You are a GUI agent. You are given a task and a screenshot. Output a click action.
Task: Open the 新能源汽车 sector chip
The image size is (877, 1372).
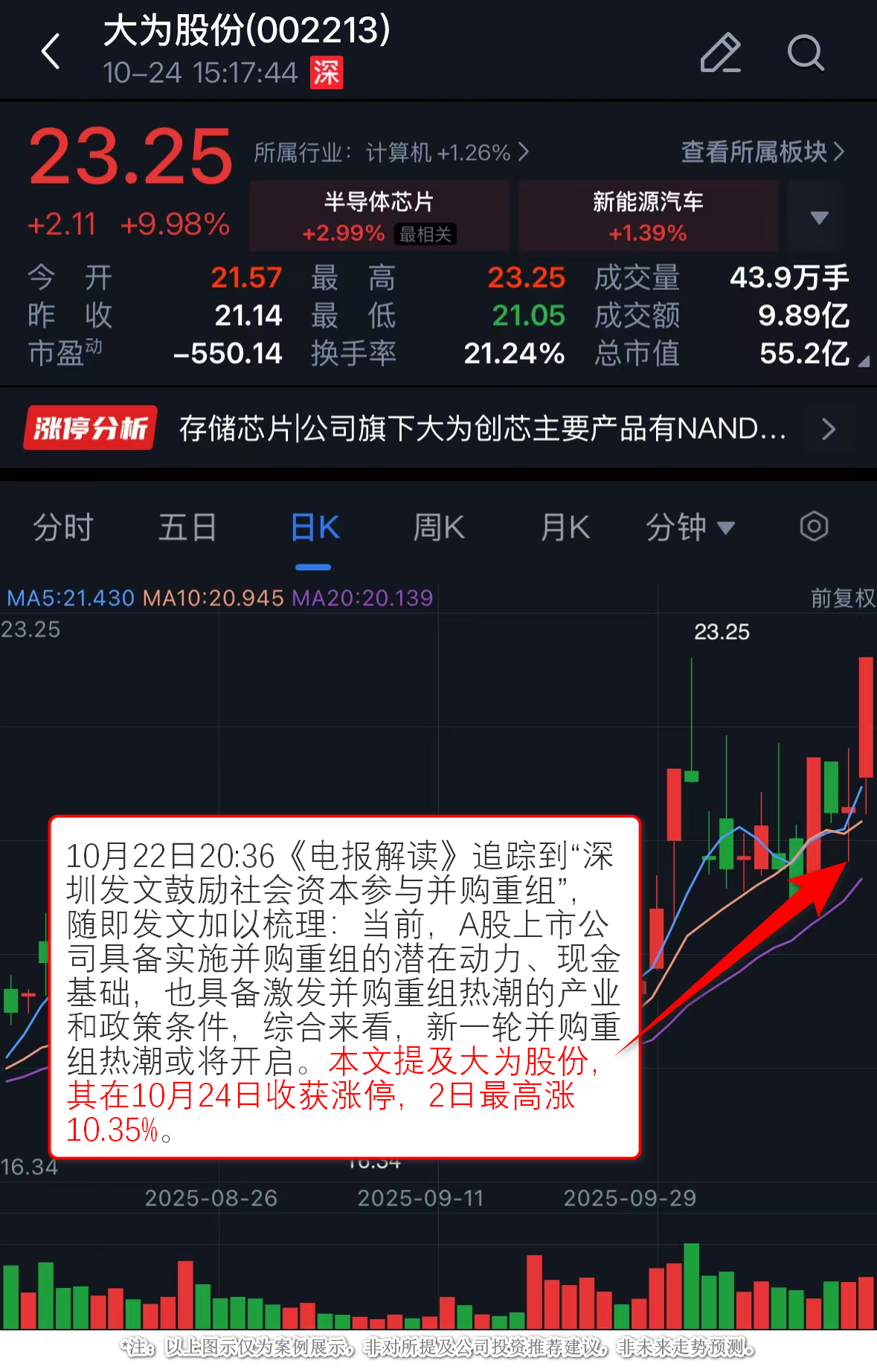click(x=648, y=216)
